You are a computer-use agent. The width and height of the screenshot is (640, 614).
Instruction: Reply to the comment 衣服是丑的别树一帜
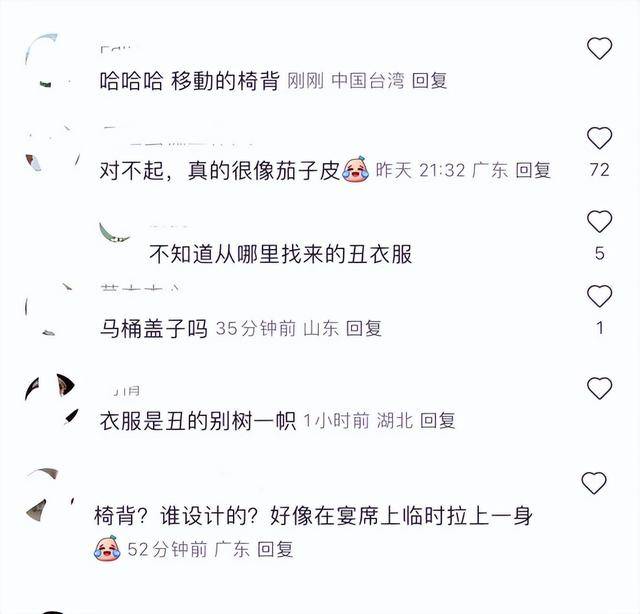pos(438,421)
